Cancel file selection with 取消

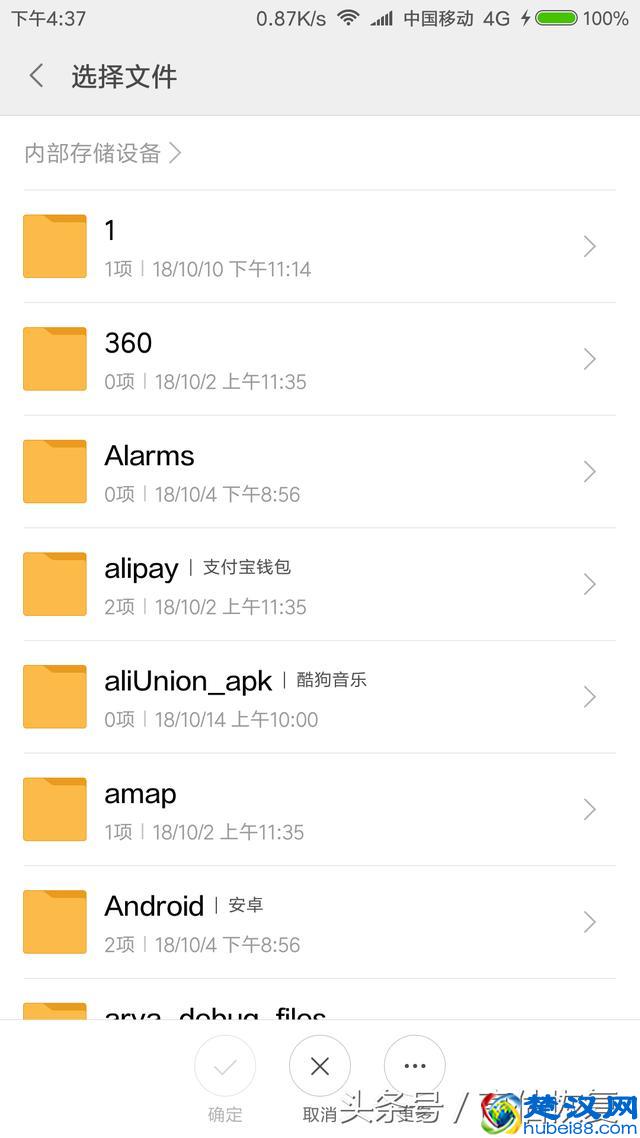(x=320, y=1067)
